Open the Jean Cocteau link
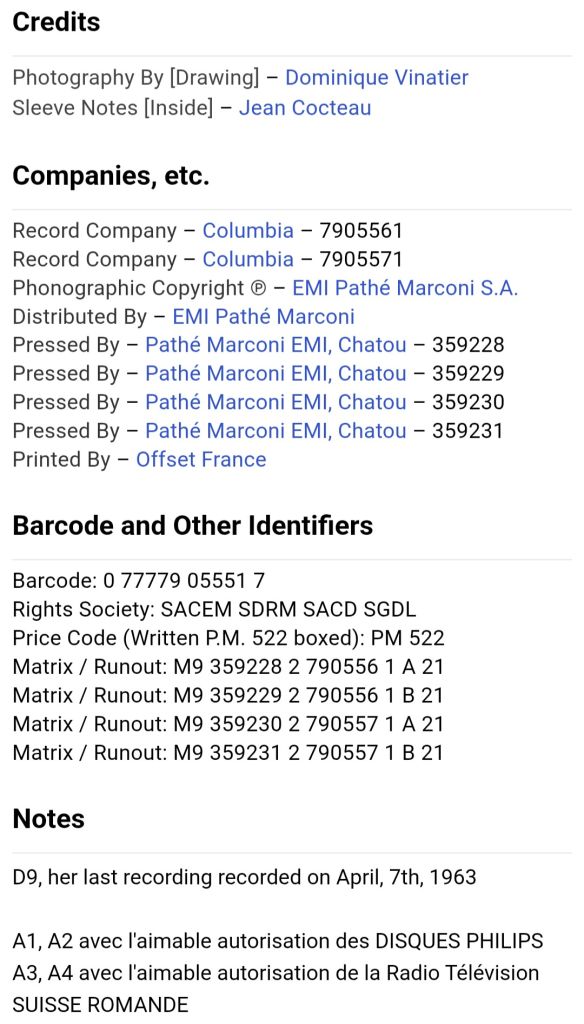Screen dimensions: 584x1024 click(x=304, y=107)
